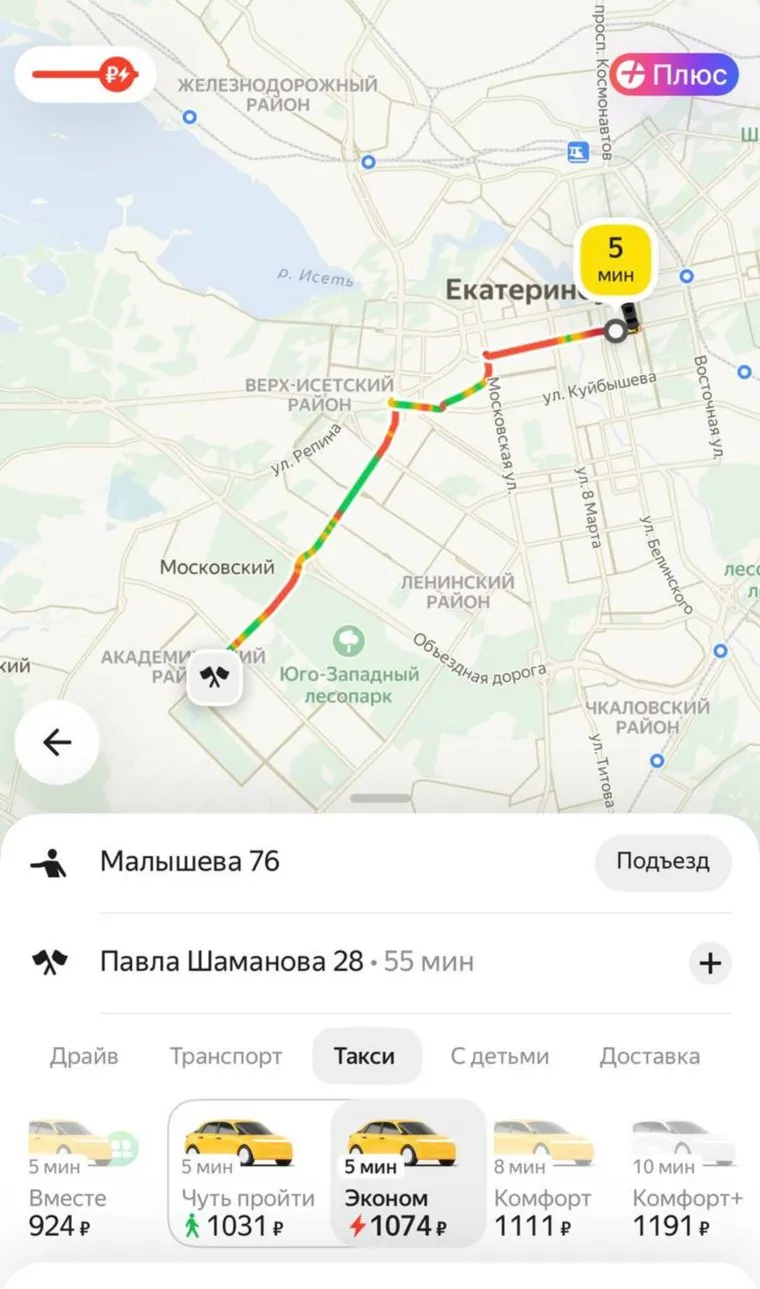
Task: Tap the Подъезд entrance button
Action: [662, 862]
